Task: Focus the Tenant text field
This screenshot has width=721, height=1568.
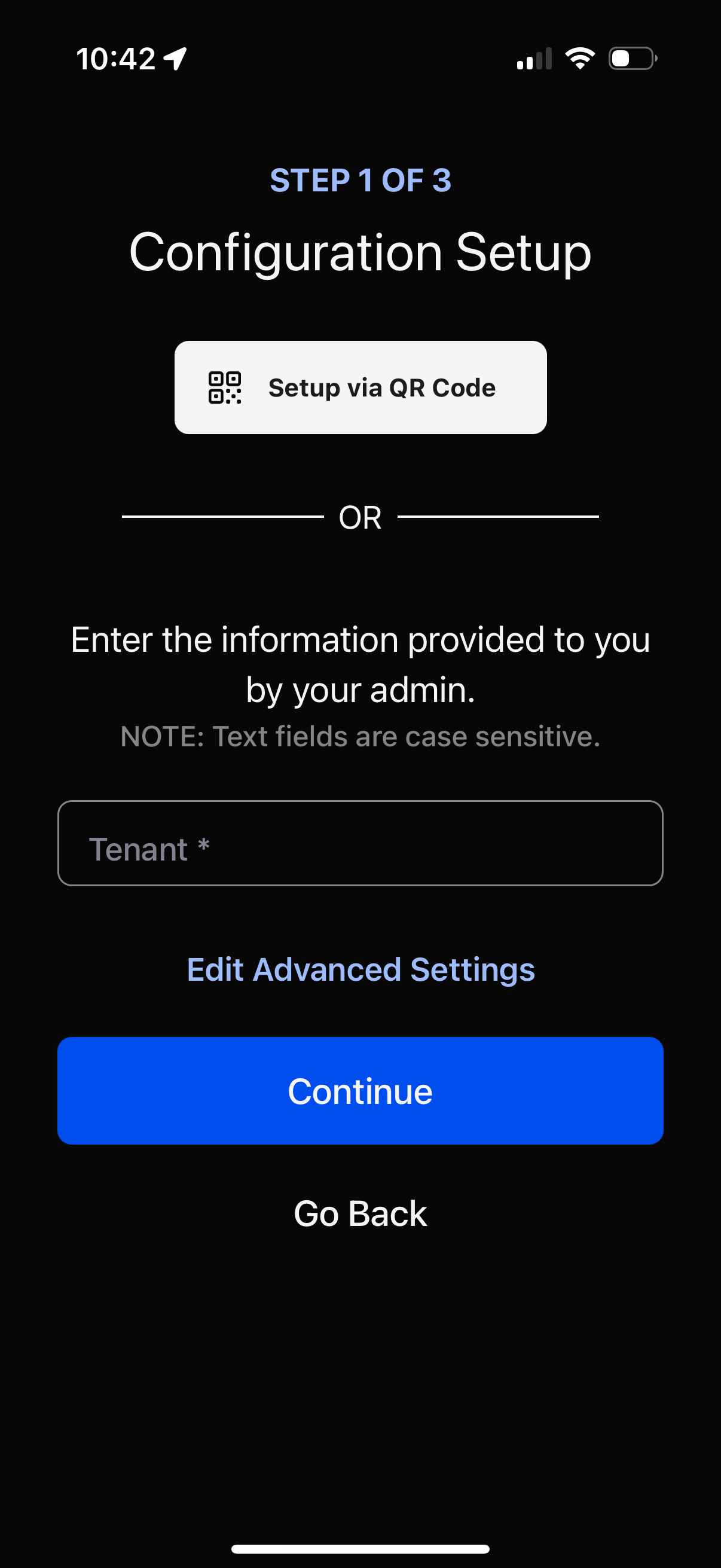Action: (360, 843)
